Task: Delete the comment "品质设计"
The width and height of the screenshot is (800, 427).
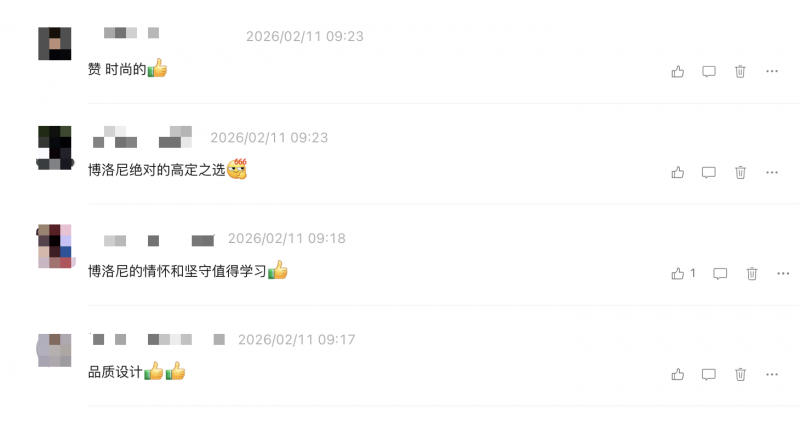Action: pos(740,374)
